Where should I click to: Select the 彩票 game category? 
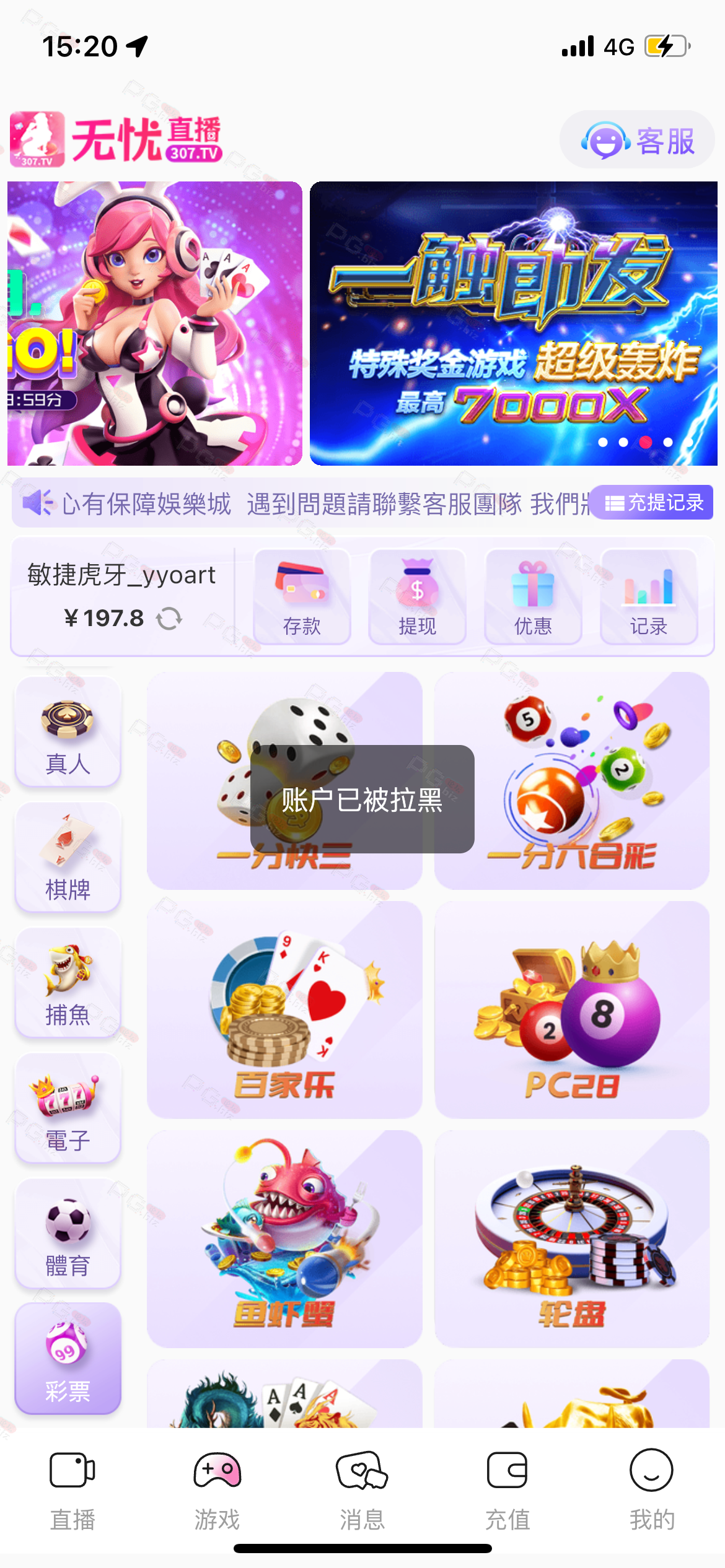68,1359
